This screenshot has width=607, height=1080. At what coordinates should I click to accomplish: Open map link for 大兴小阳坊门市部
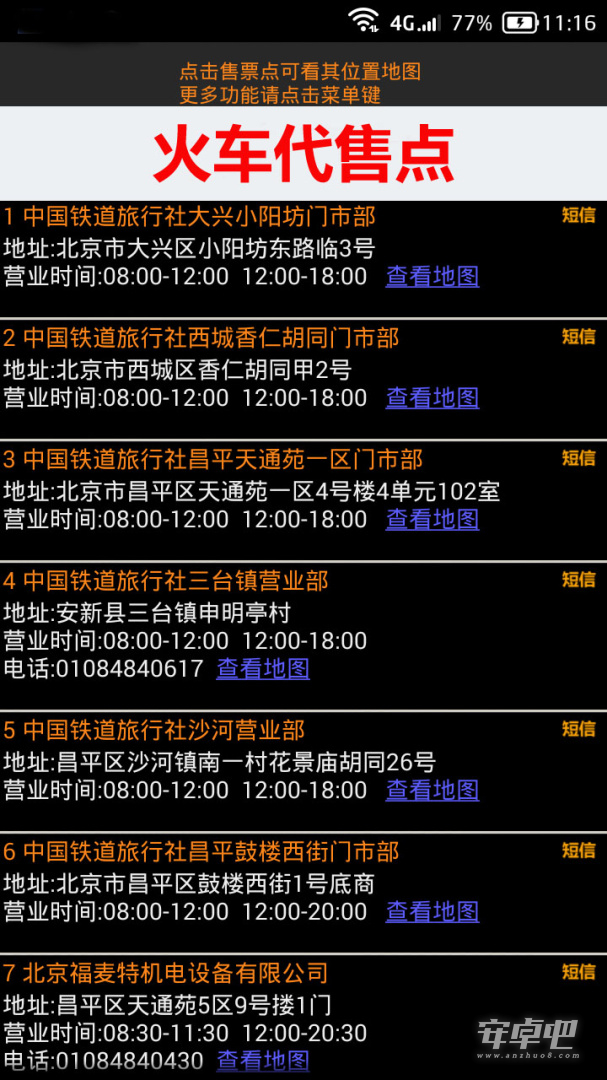pos(432,277)
